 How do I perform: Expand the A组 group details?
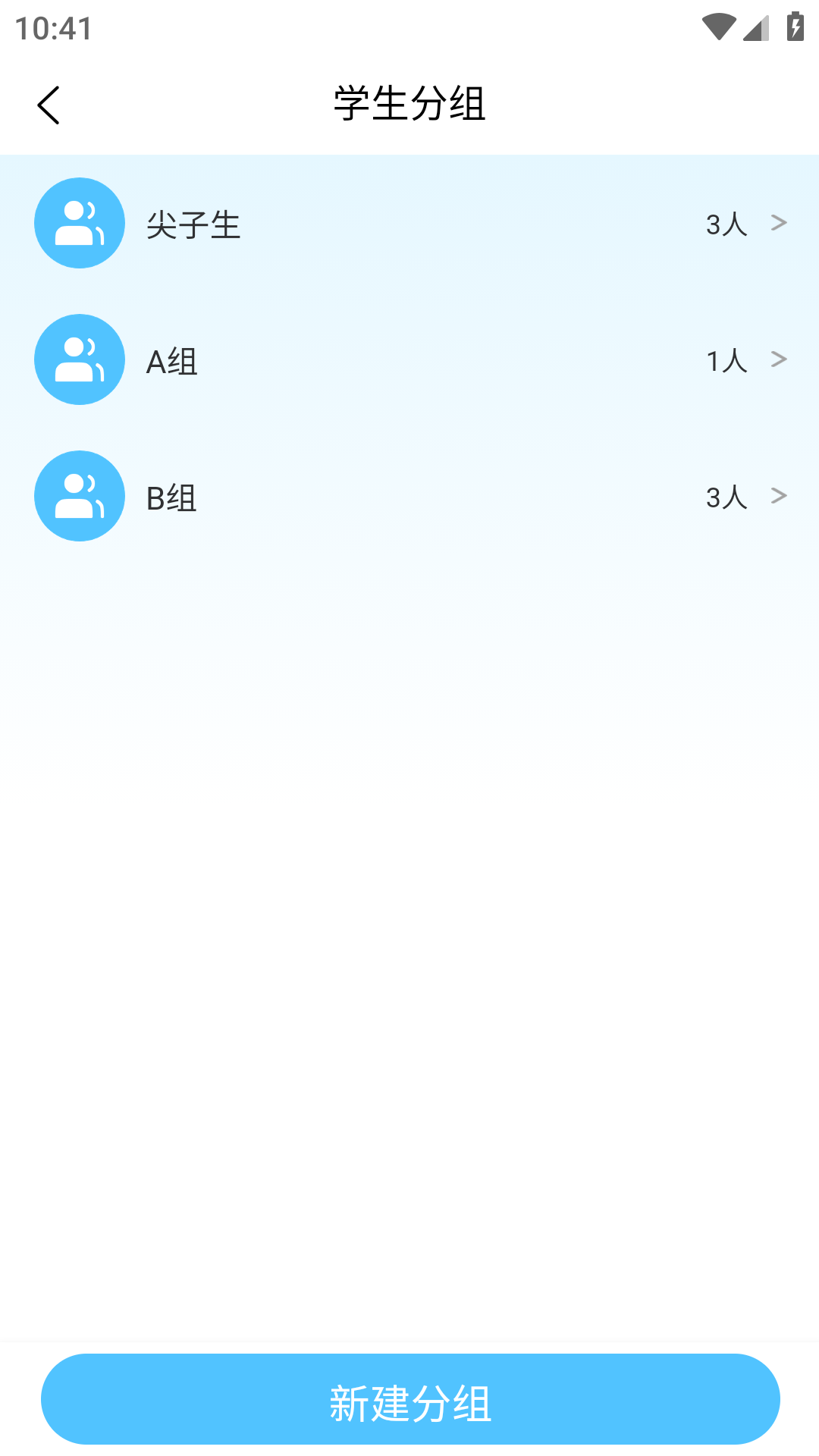(778, 359)
